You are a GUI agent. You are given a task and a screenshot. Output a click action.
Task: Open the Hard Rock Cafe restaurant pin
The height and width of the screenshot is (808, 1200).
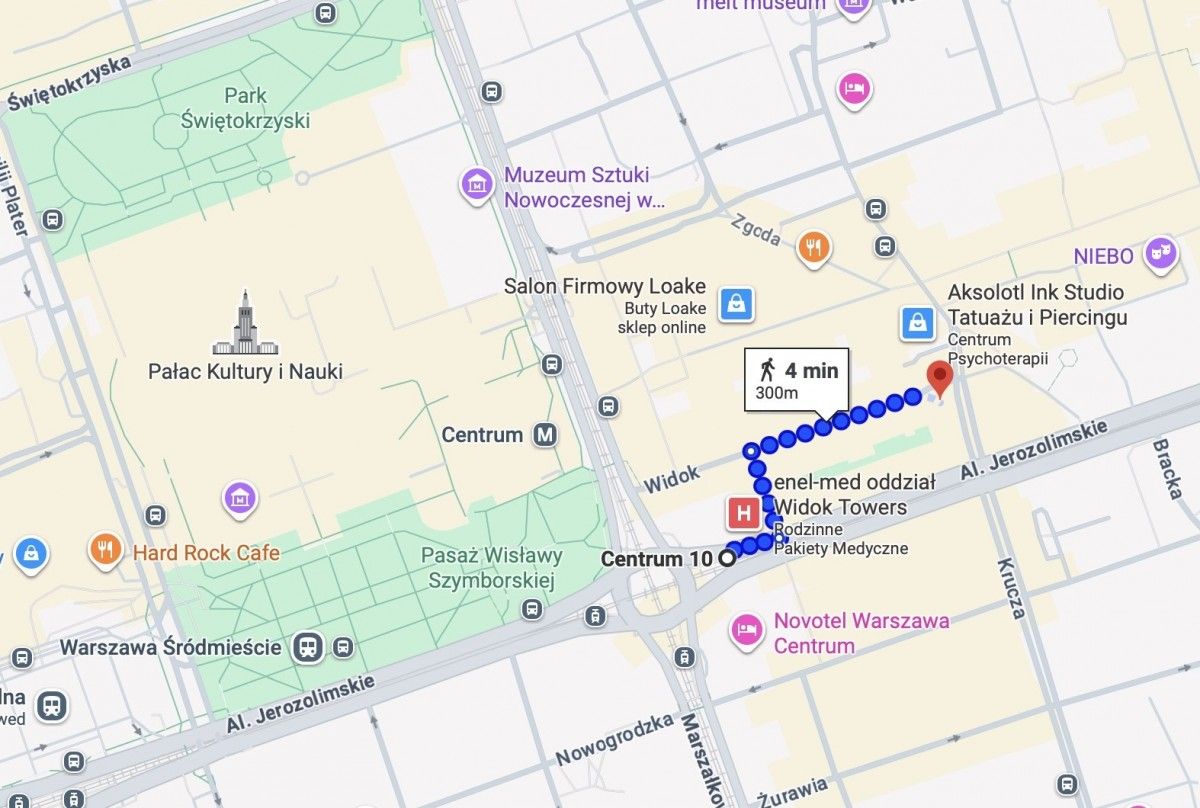(x=105, y=548)
